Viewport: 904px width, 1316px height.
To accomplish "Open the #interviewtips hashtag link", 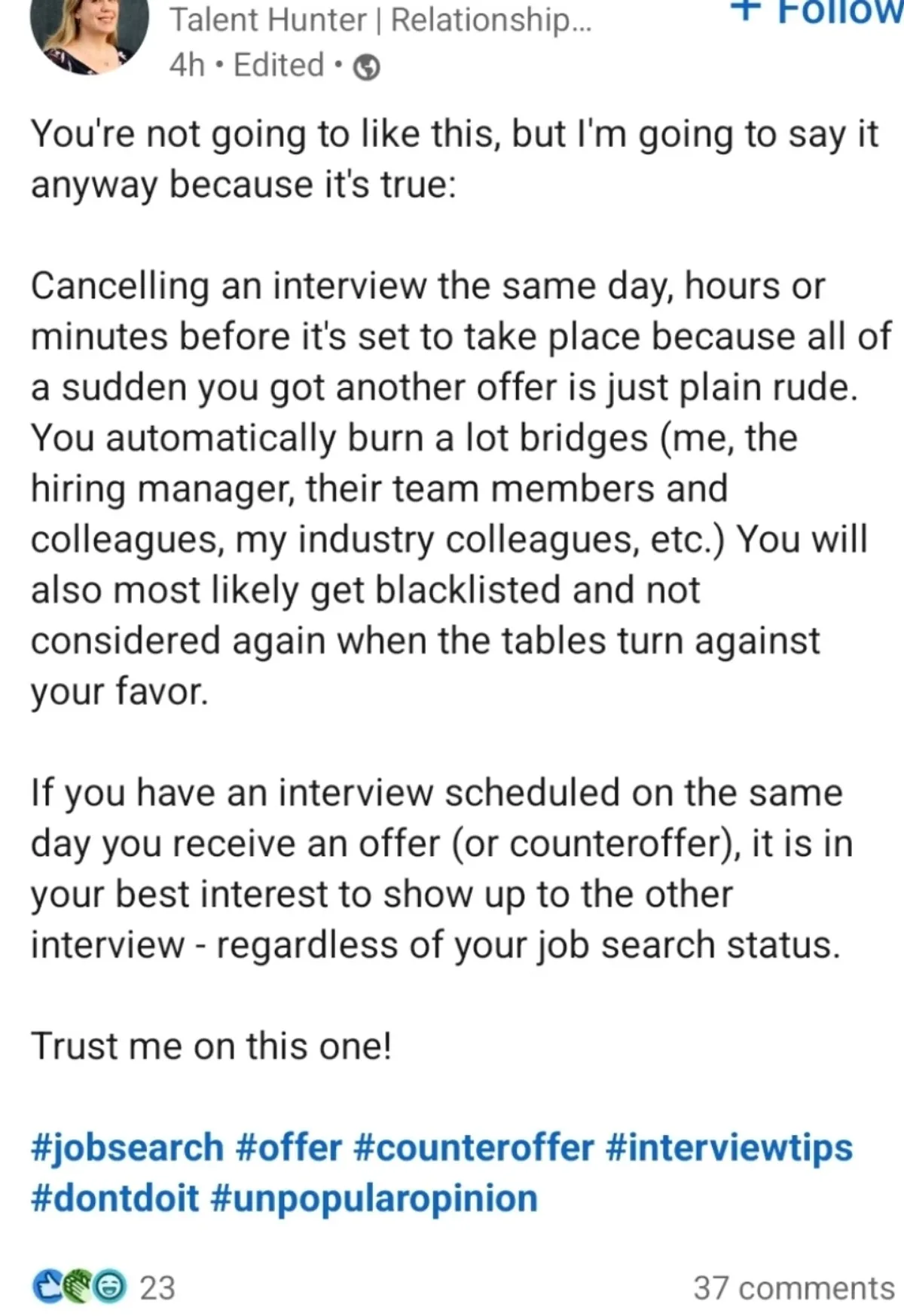I will point(728,1148).
